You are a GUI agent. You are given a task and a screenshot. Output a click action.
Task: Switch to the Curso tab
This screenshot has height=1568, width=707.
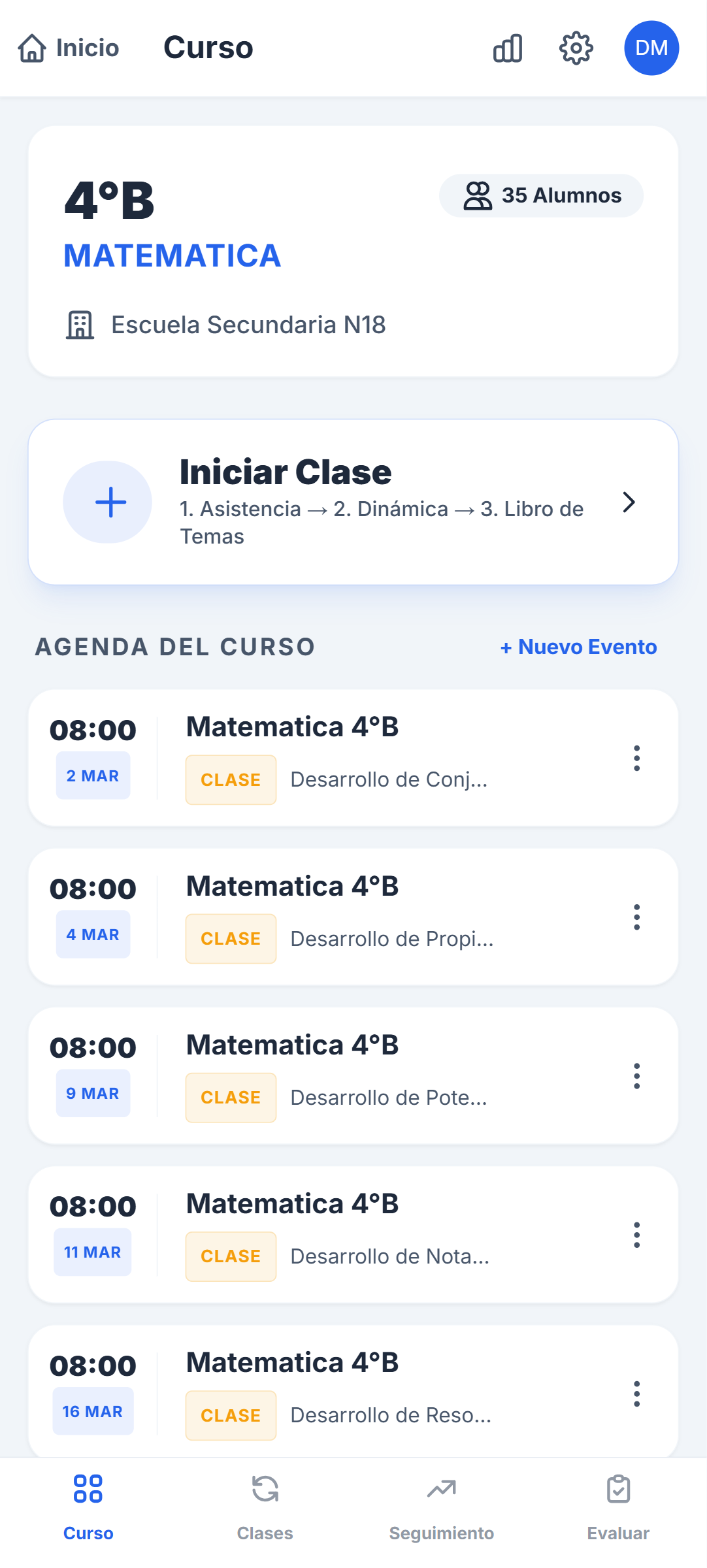[x=88, y=1509]
